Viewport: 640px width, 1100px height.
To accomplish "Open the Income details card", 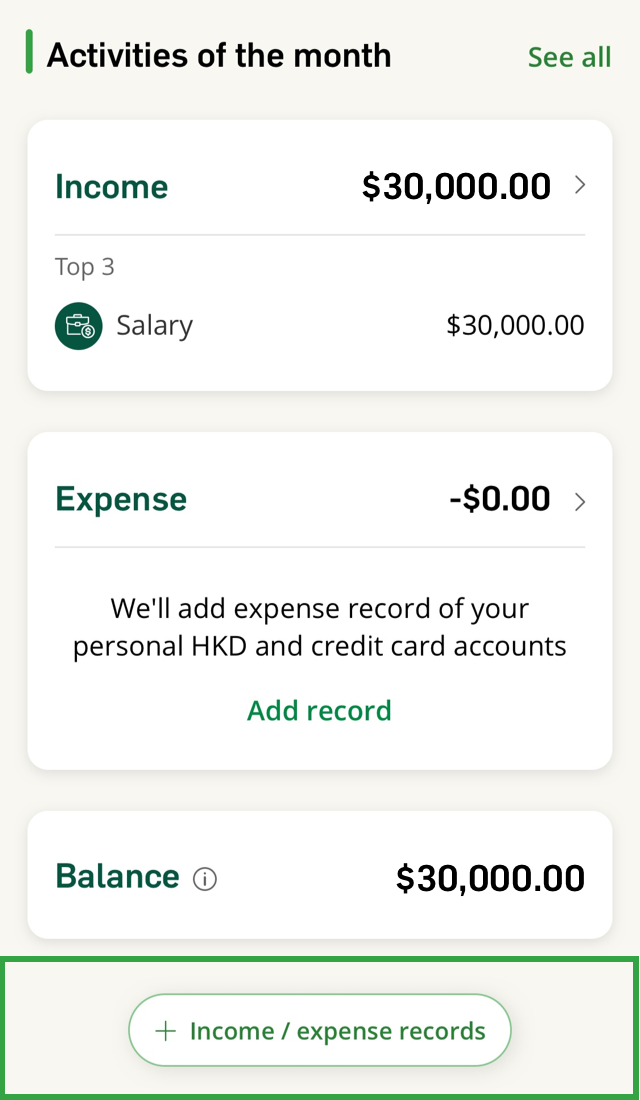I will (x=320, y=255).
